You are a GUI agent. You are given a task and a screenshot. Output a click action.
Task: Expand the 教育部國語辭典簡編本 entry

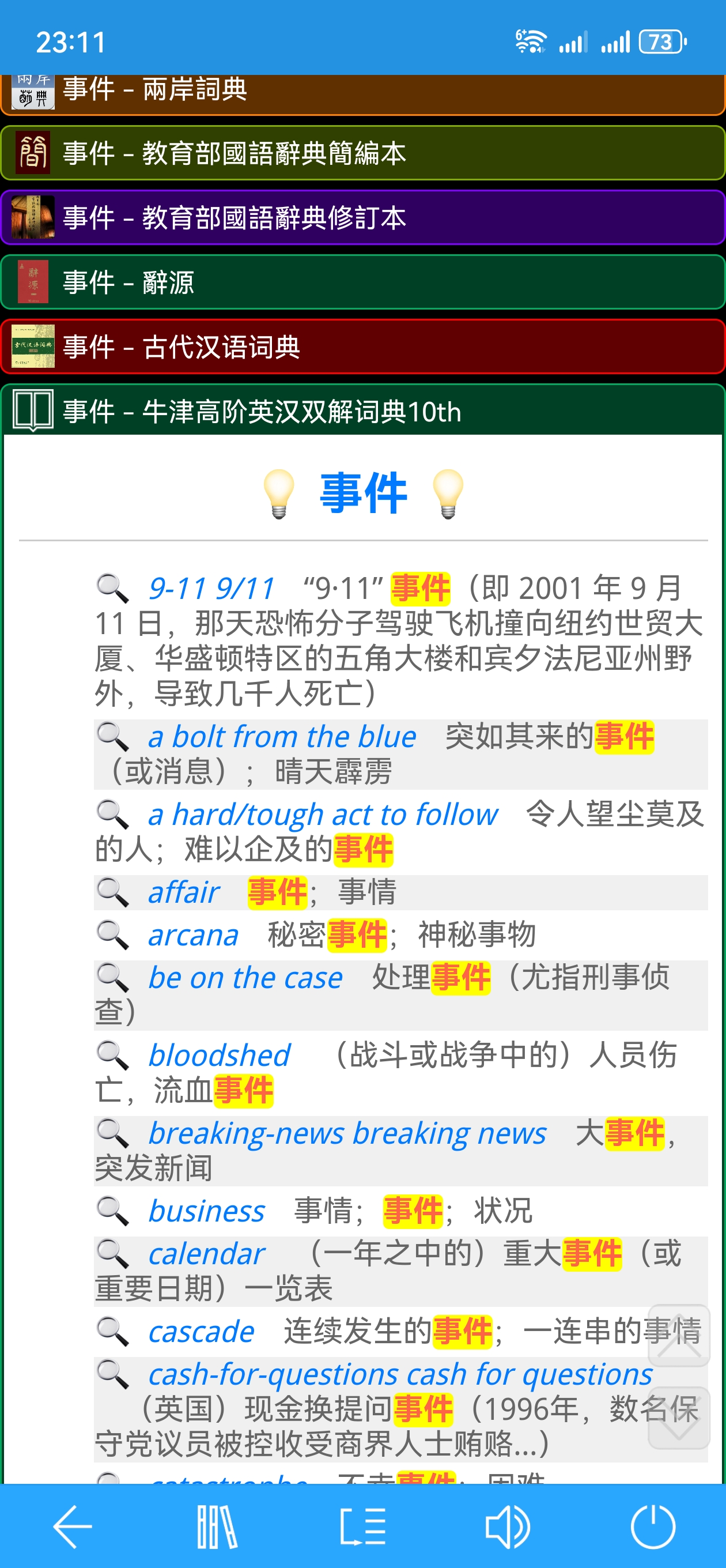pos(362,153)
